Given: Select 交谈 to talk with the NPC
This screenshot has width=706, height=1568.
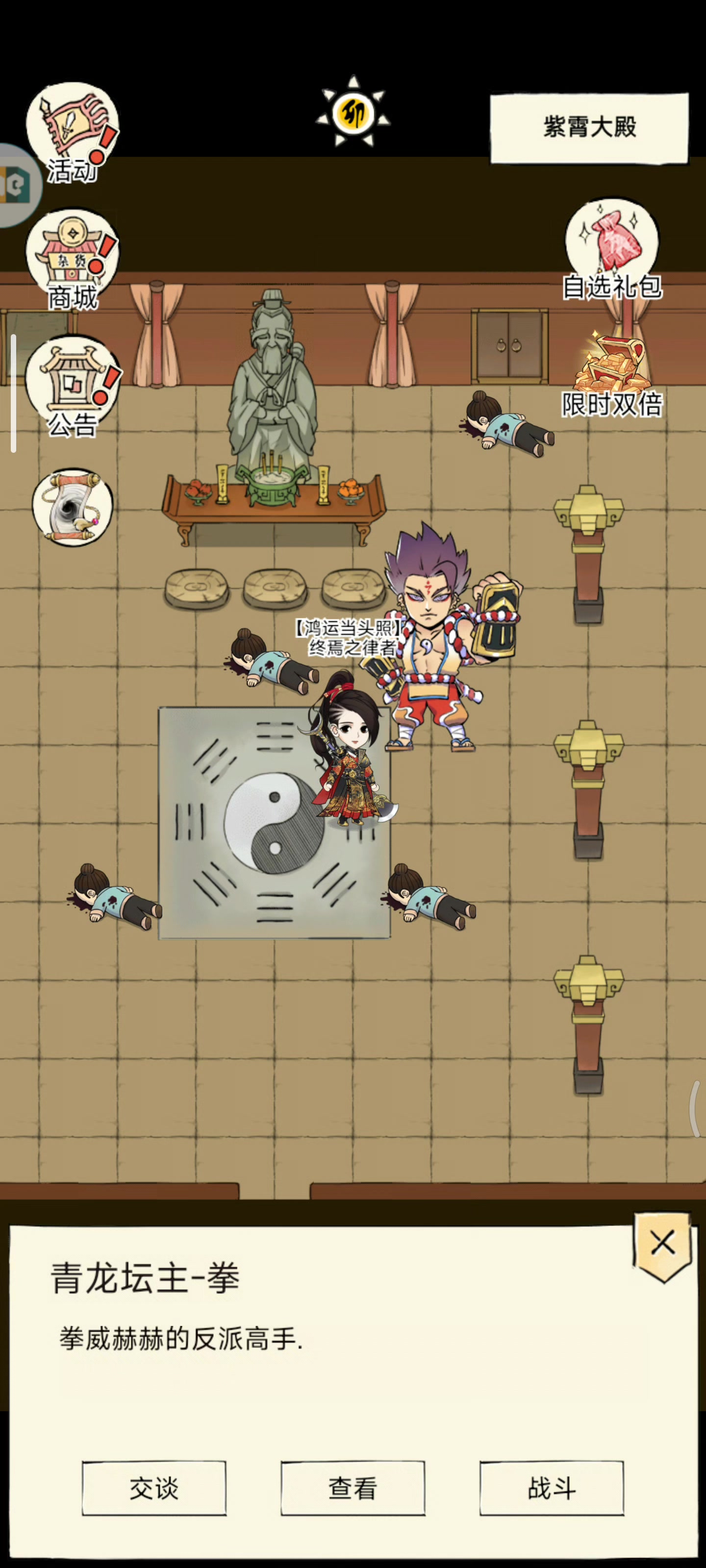Looking at the screenshot, I should click(x=154, y=1488).
